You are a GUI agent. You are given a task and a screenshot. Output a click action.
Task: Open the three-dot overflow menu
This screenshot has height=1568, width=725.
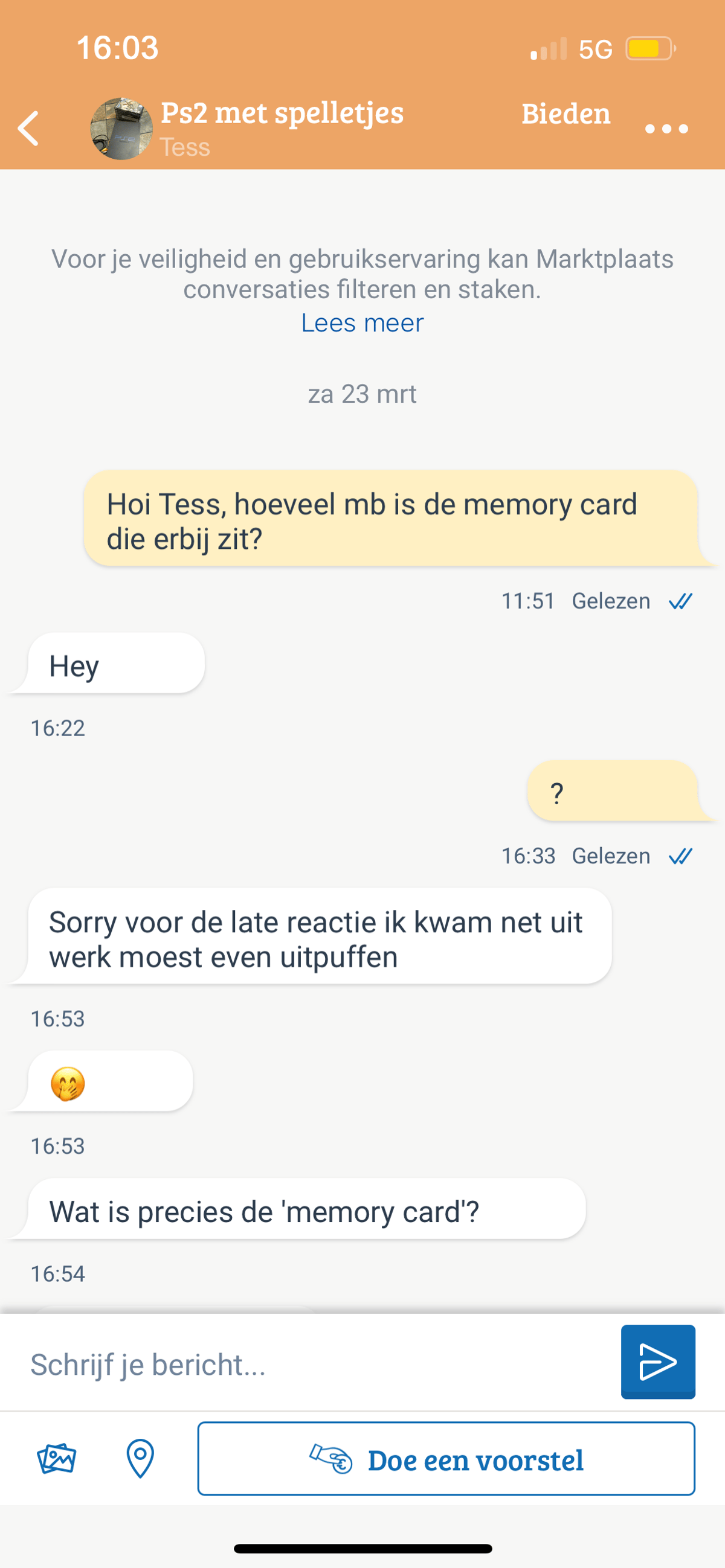(666, 129)
